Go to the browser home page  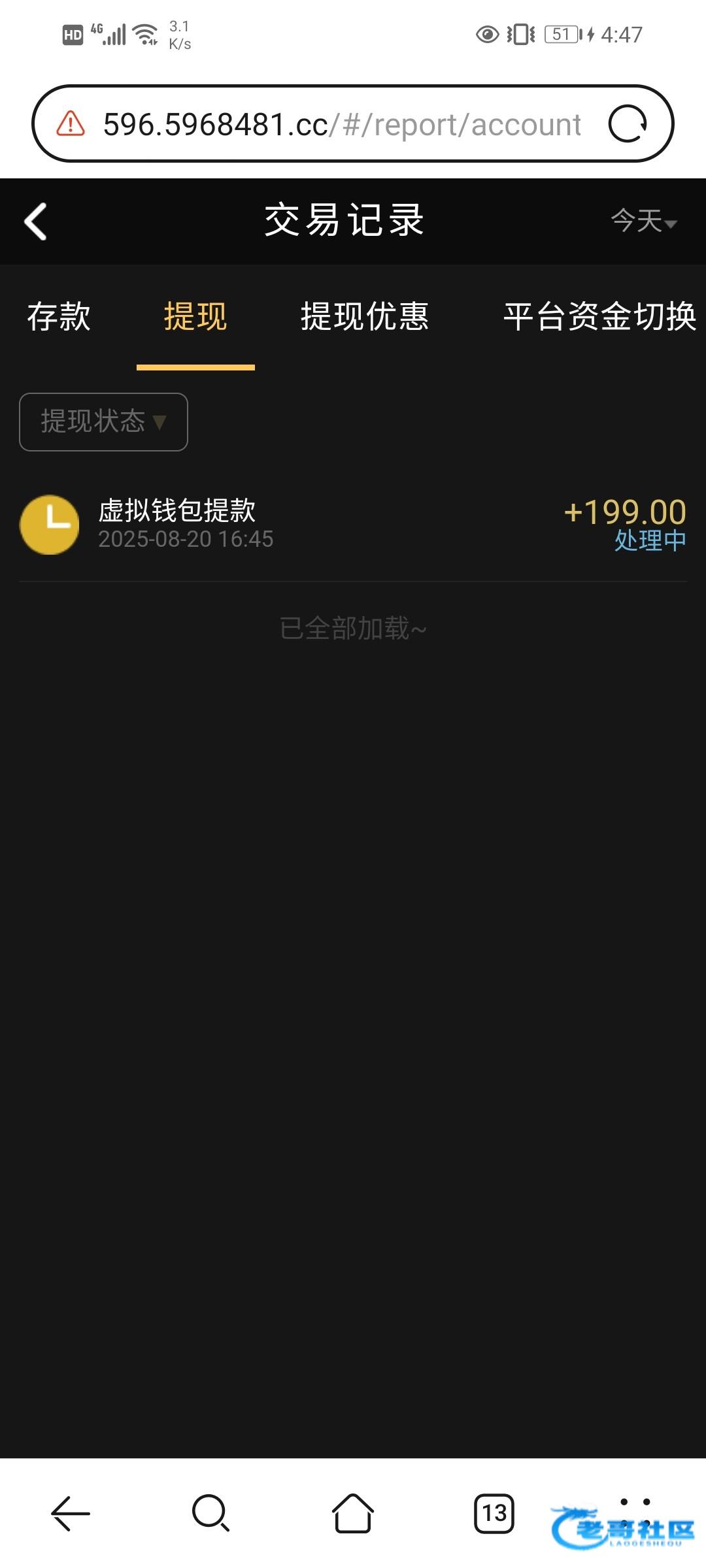pos(353,1513)
